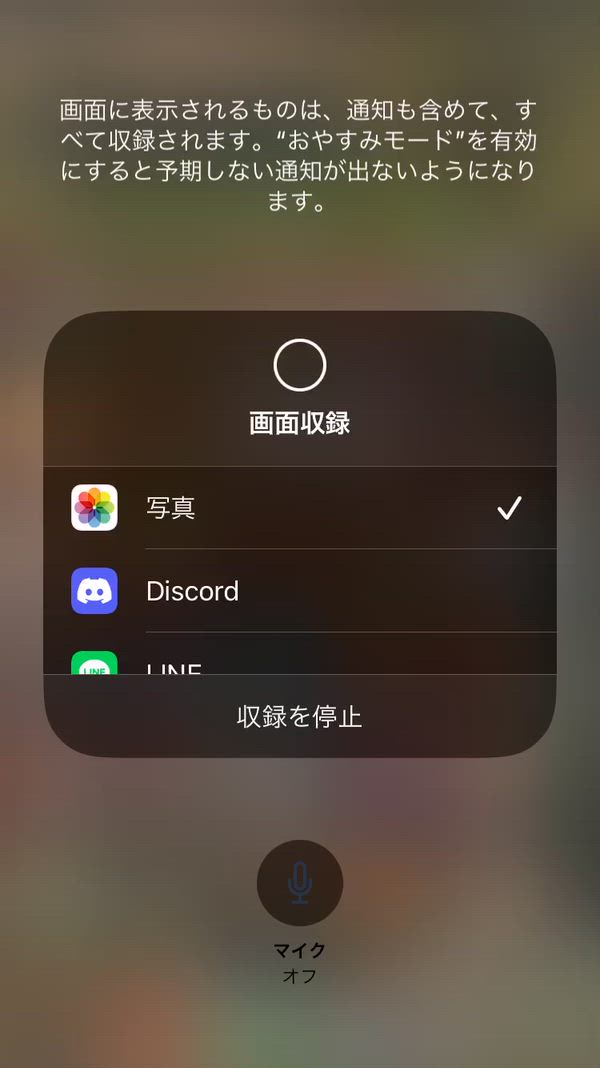Choose Discord as the broadcast target

[299, 591]
